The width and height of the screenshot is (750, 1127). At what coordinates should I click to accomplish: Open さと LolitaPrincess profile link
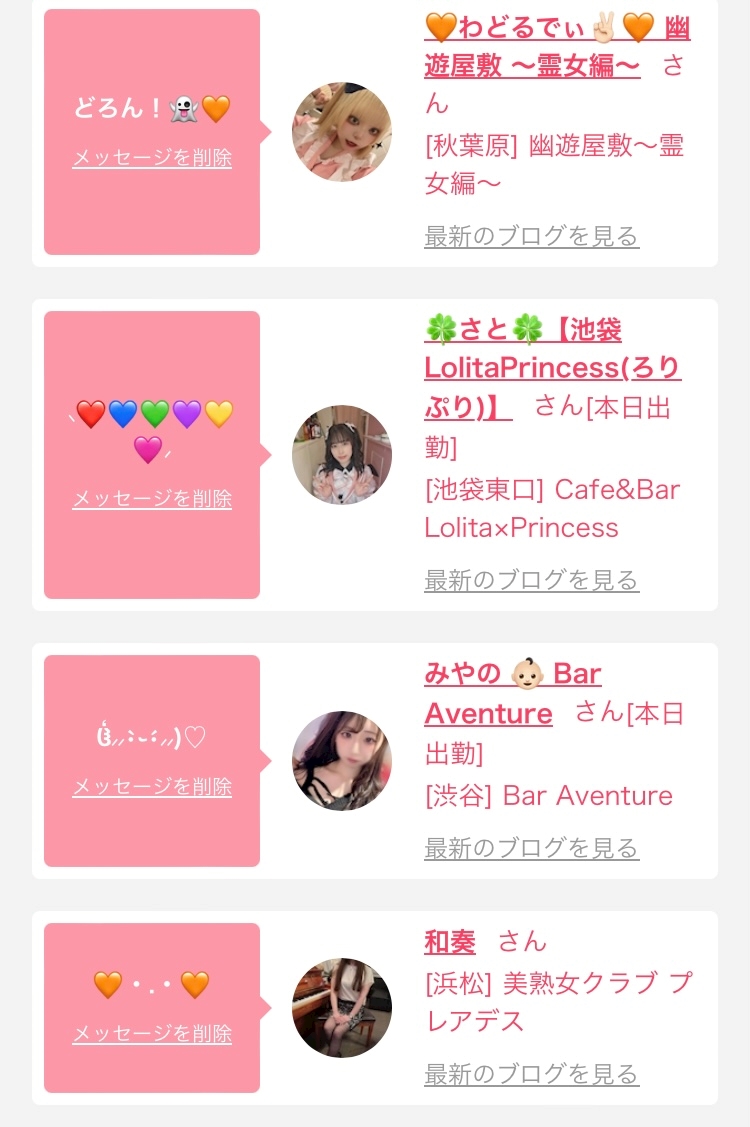click(x=552, y=368)
